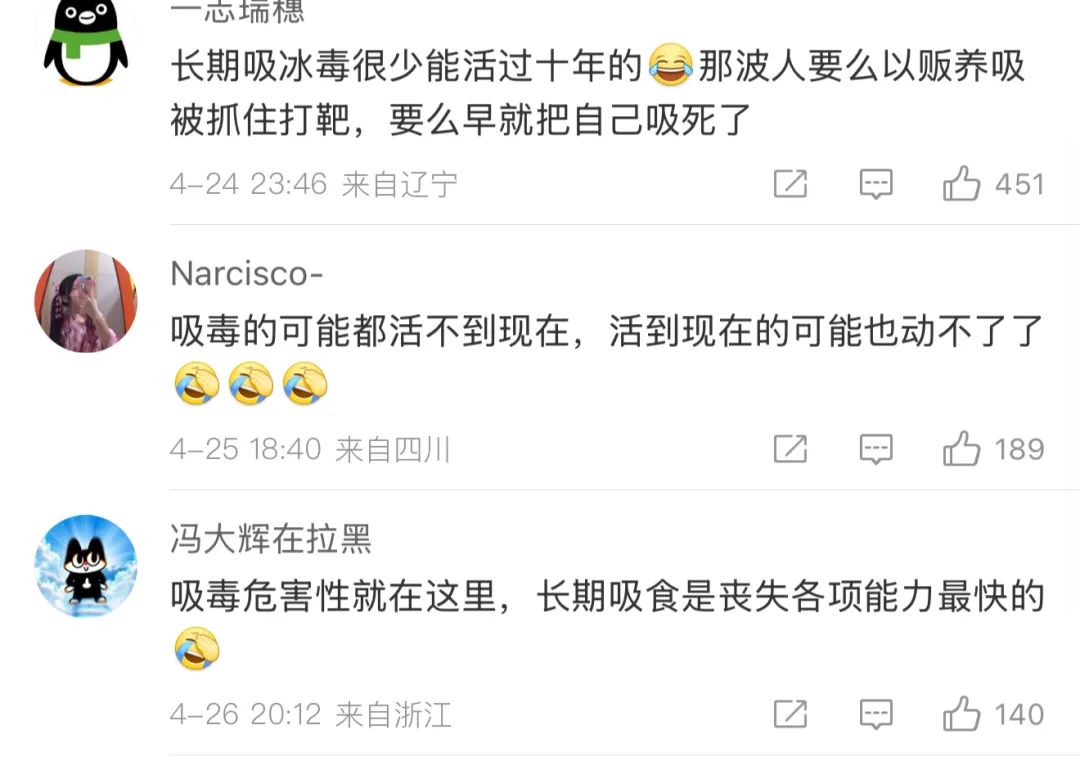
Task: Tap the username 冯大辉在拉黑
Action: (271, 539)
